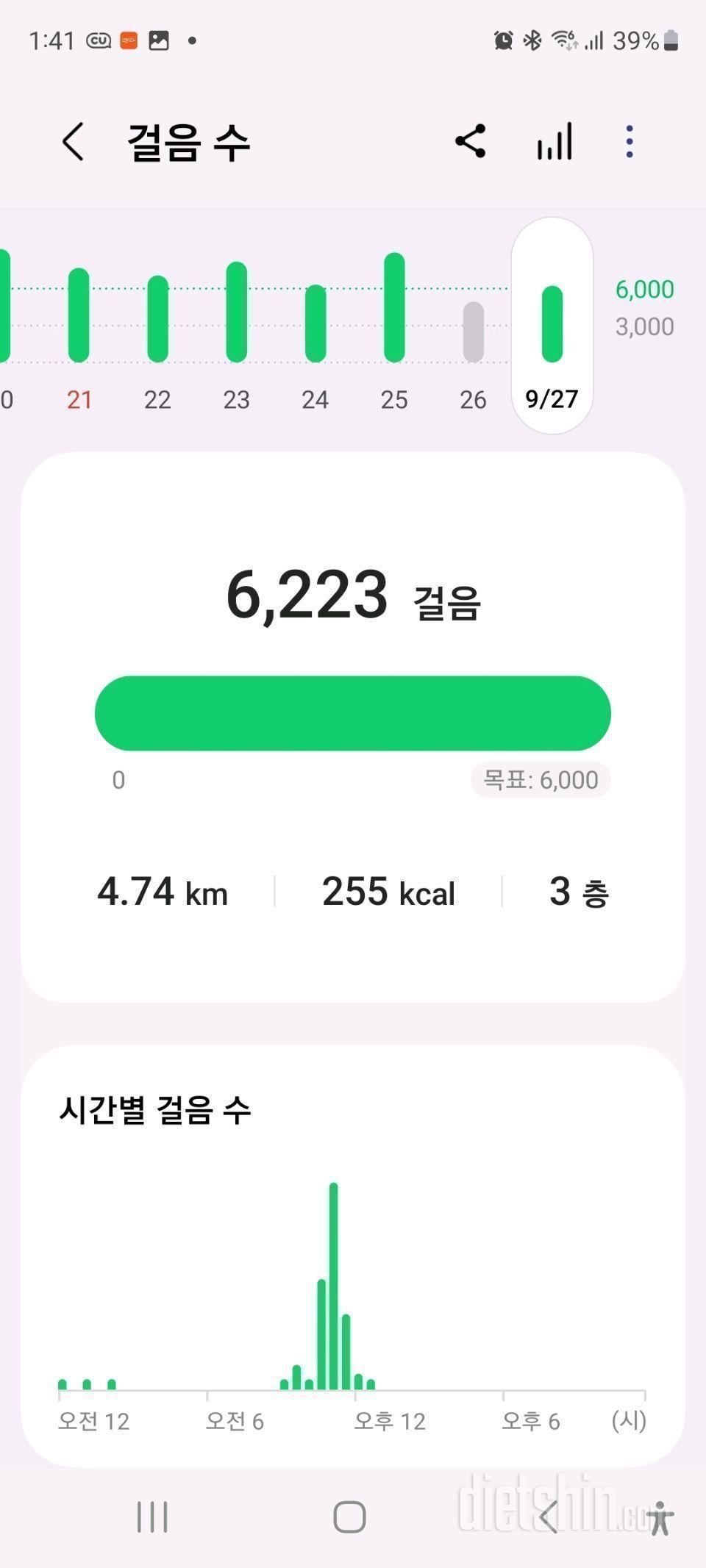
Task: Tap the 목표: 6,000 goal chip
Action: click(541, 779)
